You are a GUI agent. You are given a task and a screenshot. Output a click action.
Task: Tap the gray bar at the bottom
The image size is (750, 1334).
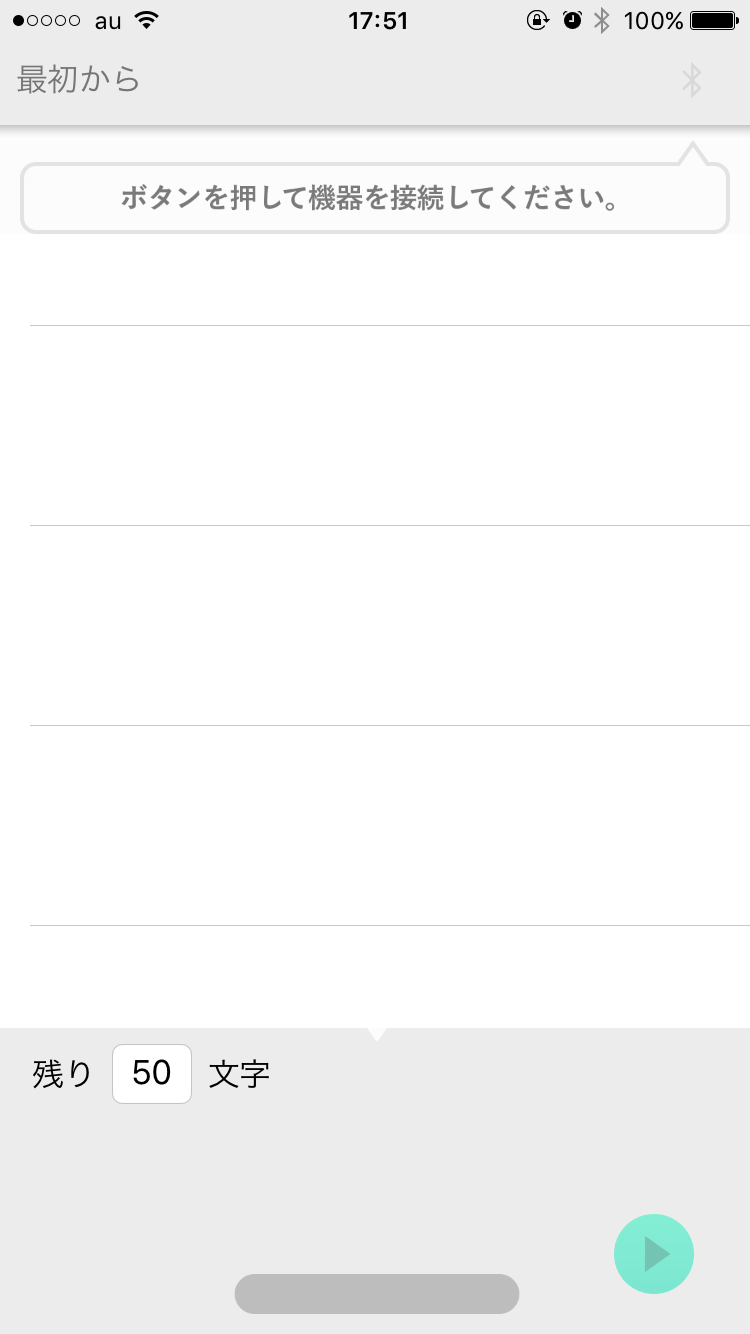(x=377, y=1293)
